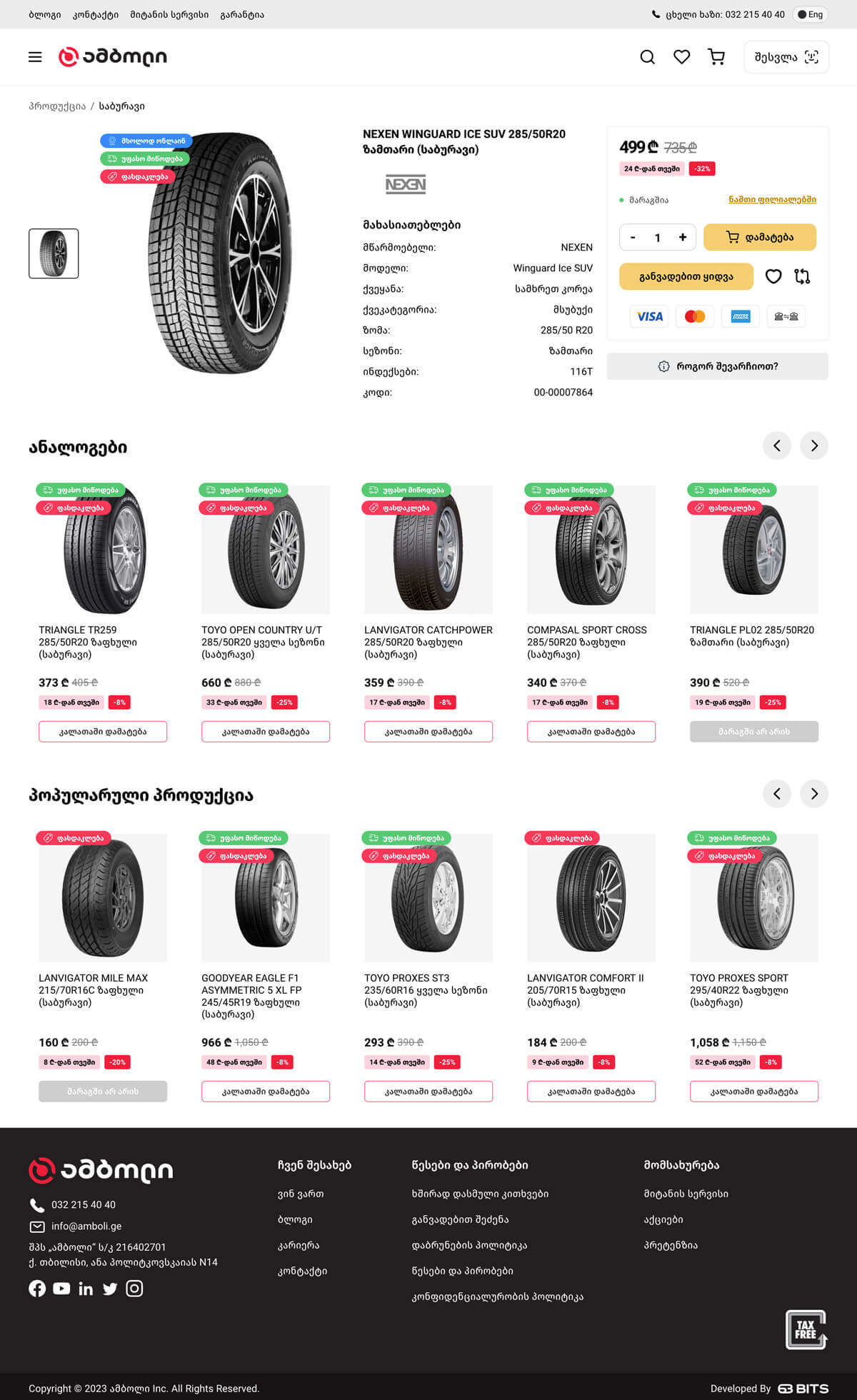
Task: Open ბლოგი in top bar
Action: click(44, 14)
